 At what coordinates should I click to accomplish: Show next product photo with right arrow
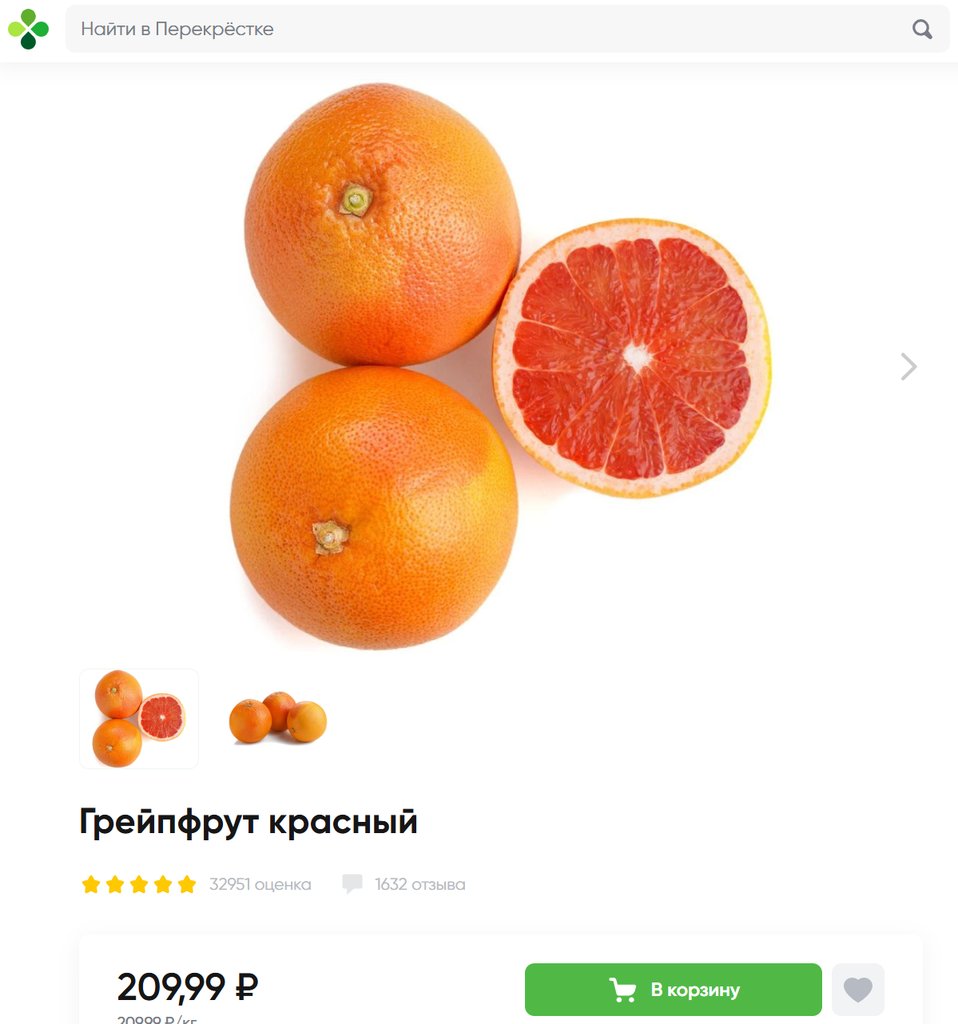pyautogui.click(x=908, y=367)
